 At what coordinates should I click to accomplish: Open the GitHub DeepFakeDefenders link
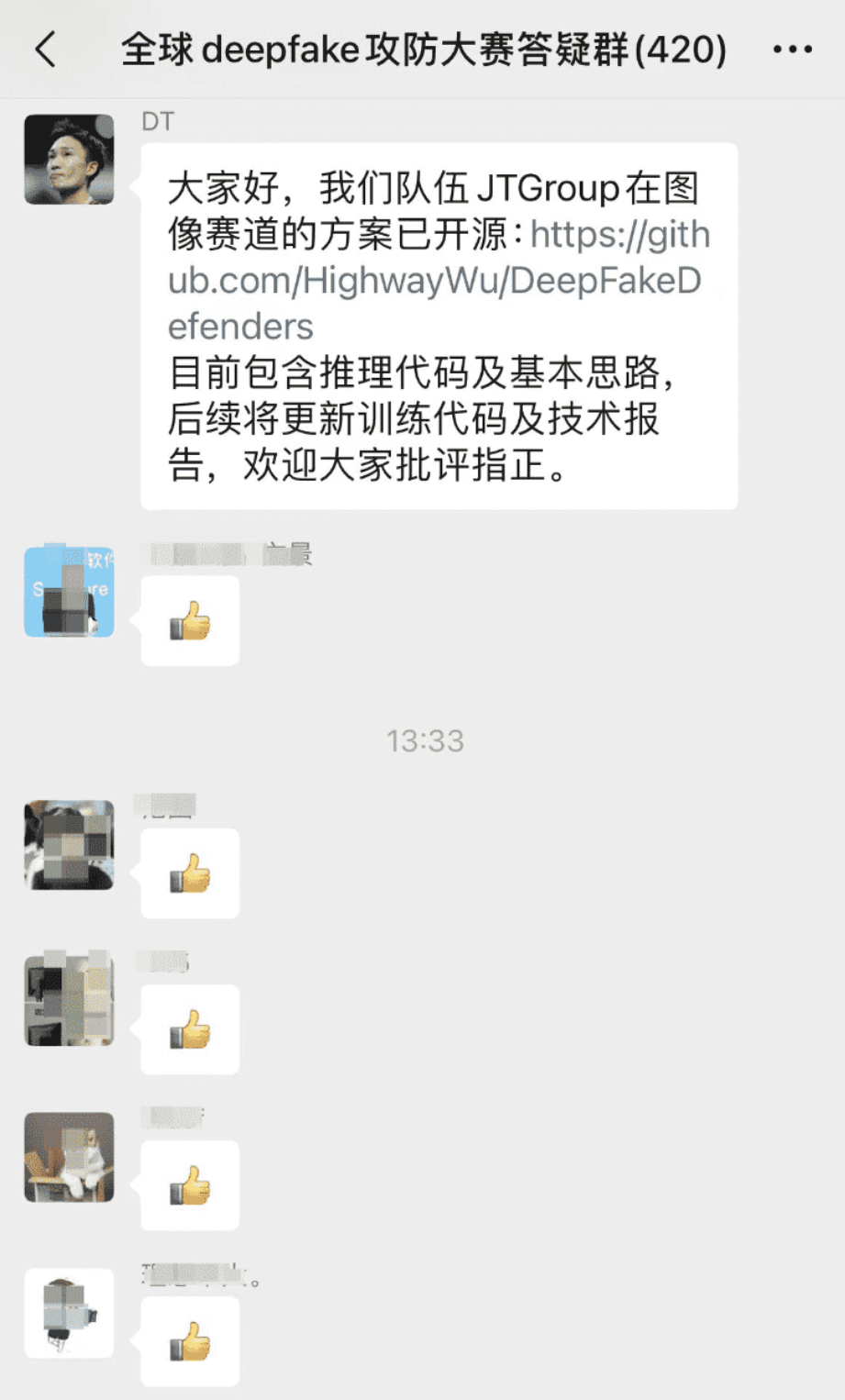coord(433,281)
